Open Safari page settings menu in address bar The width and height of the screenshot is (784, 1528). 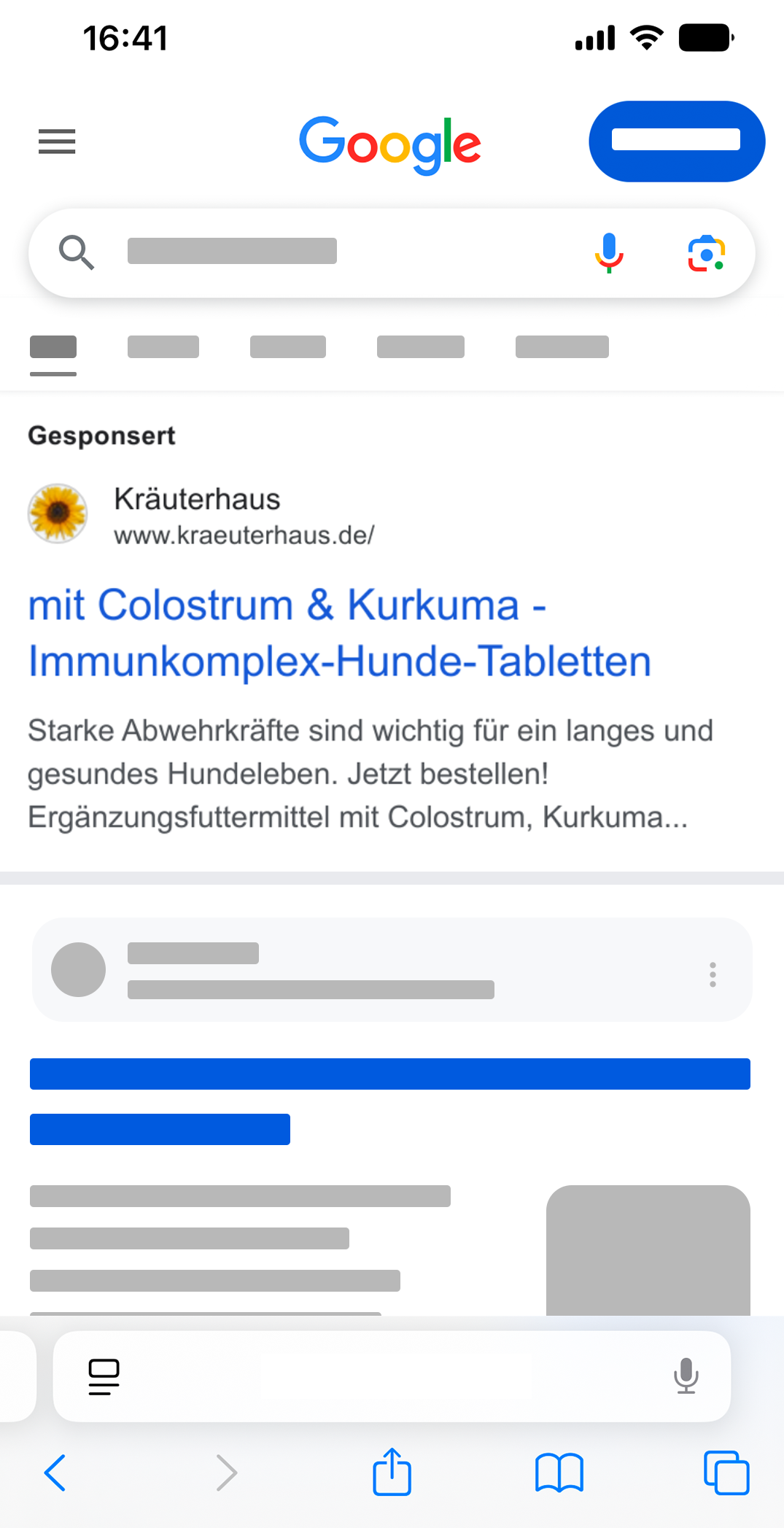click(104, 1377)
